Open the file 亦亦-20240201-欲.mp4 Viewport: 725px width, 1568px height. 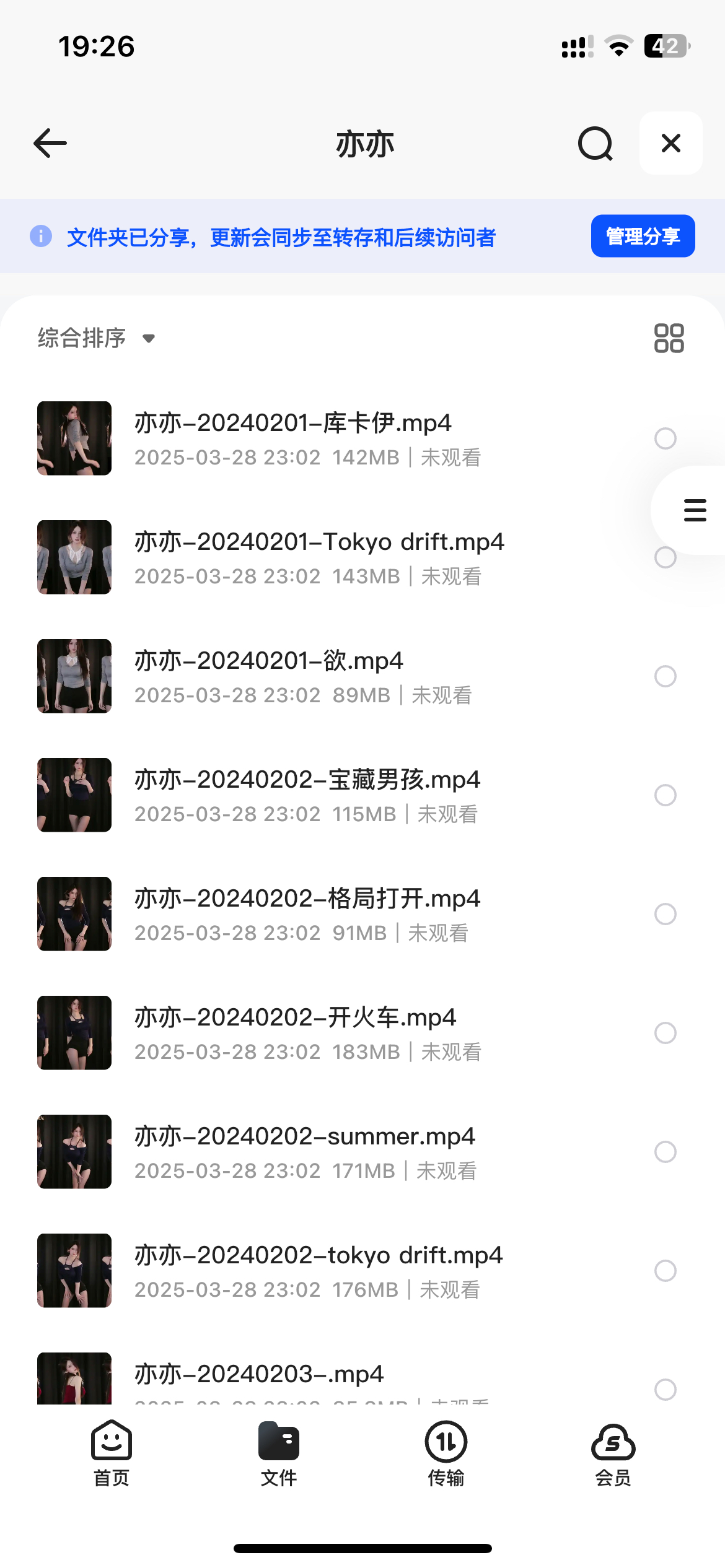tap(269, 661)
